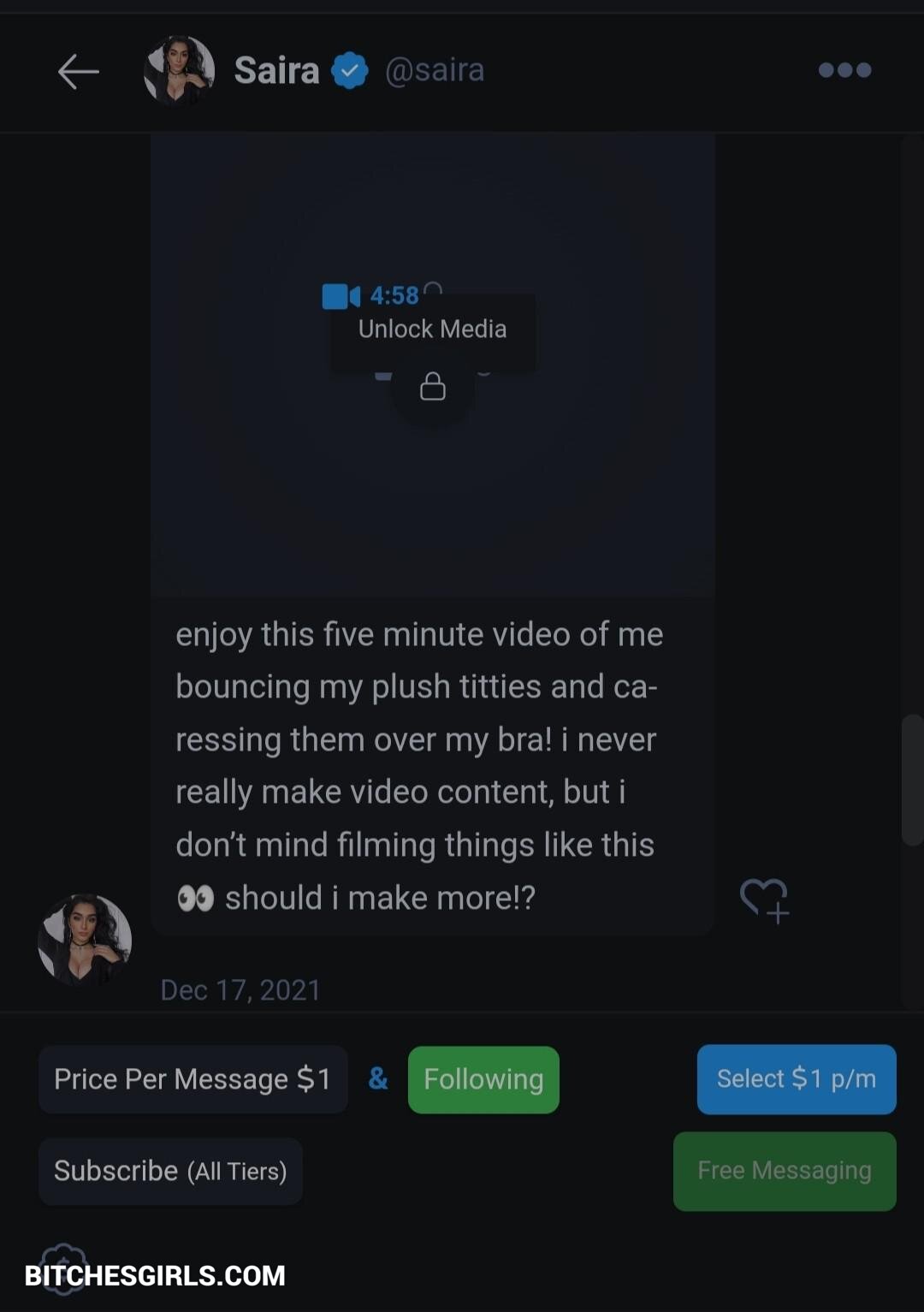
Task: Open the three-dot overflow menu
Action: tap(844, 70)
